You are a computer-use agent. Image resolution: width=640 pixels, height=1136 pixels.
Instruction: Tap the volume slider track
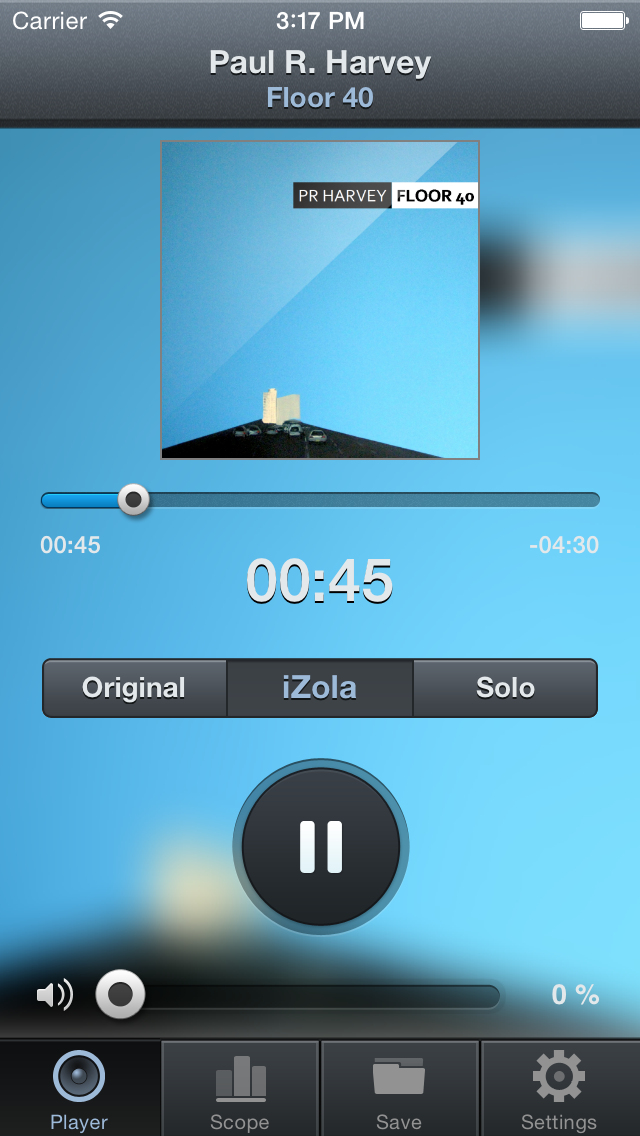point(299,995)
